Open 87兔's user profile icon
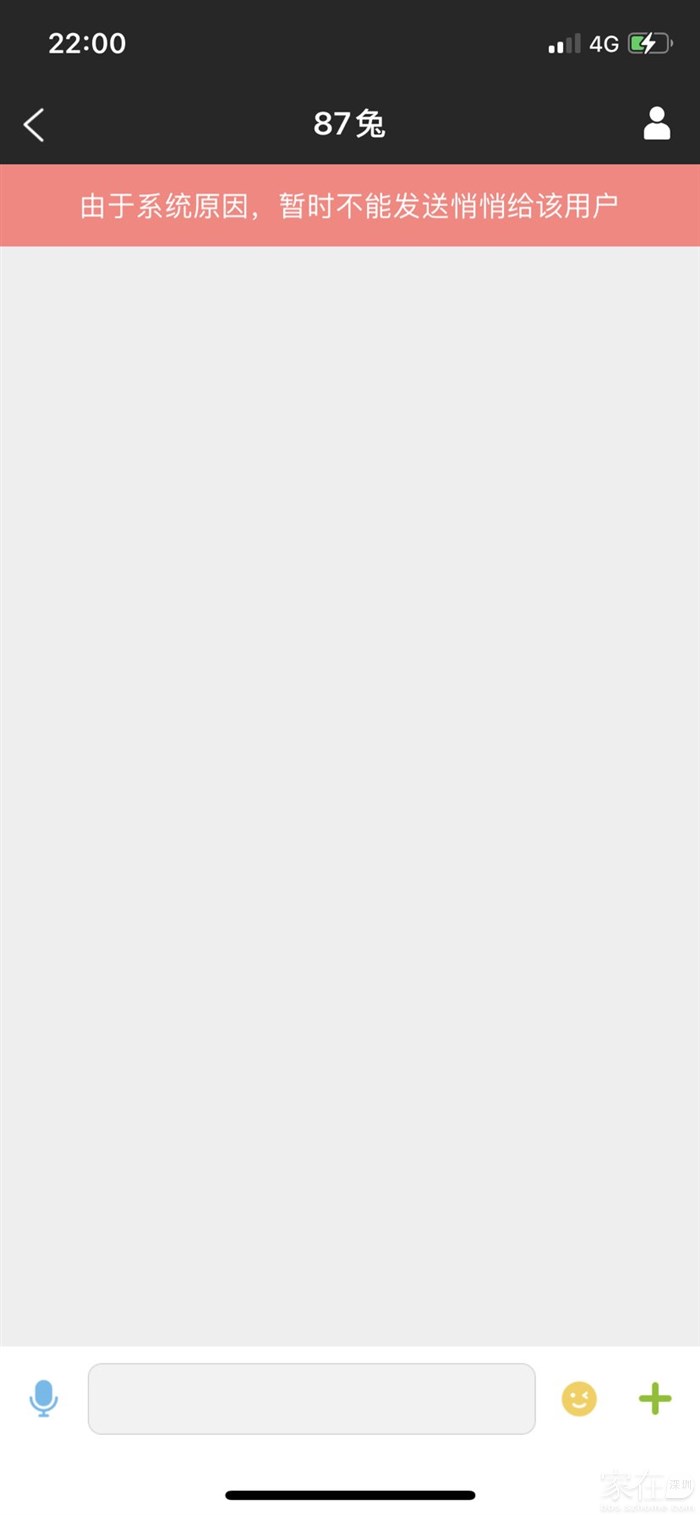This screenshot has width=700, height=1515. point(656,123)
